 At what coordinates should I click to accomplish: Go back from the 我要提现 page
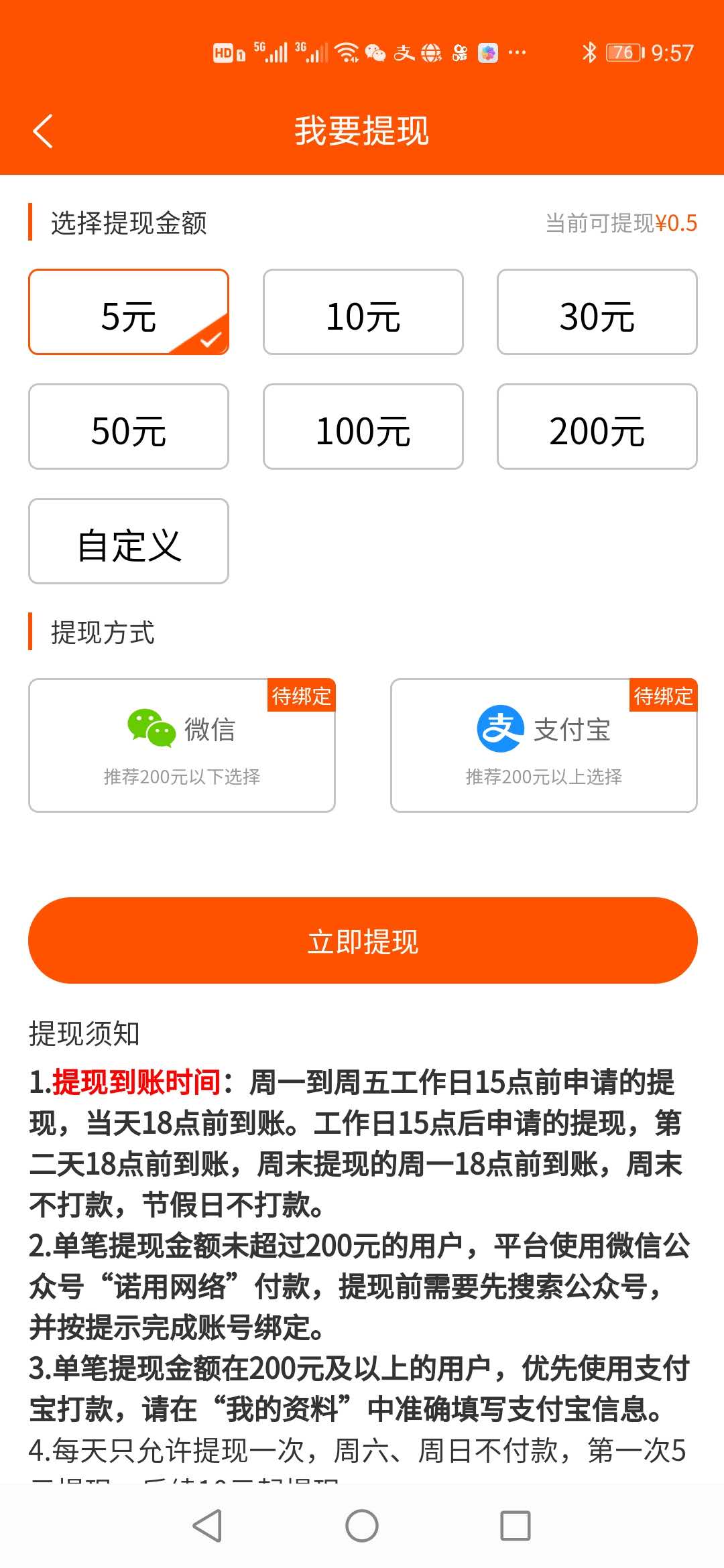click(x=42, y=131)
